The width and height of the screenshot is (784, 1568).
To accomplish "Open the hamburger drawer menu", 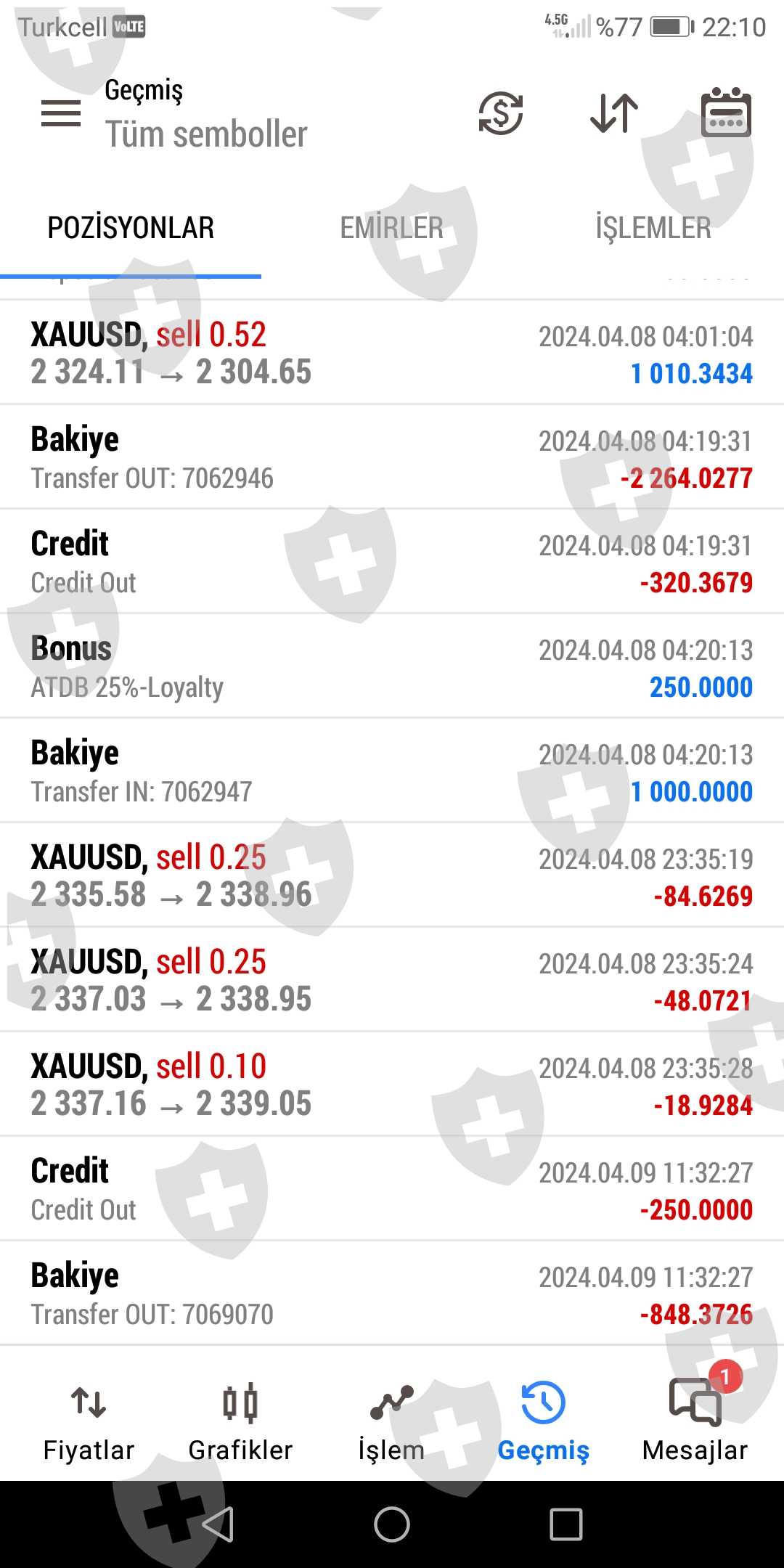I will [x=61, y=113].
